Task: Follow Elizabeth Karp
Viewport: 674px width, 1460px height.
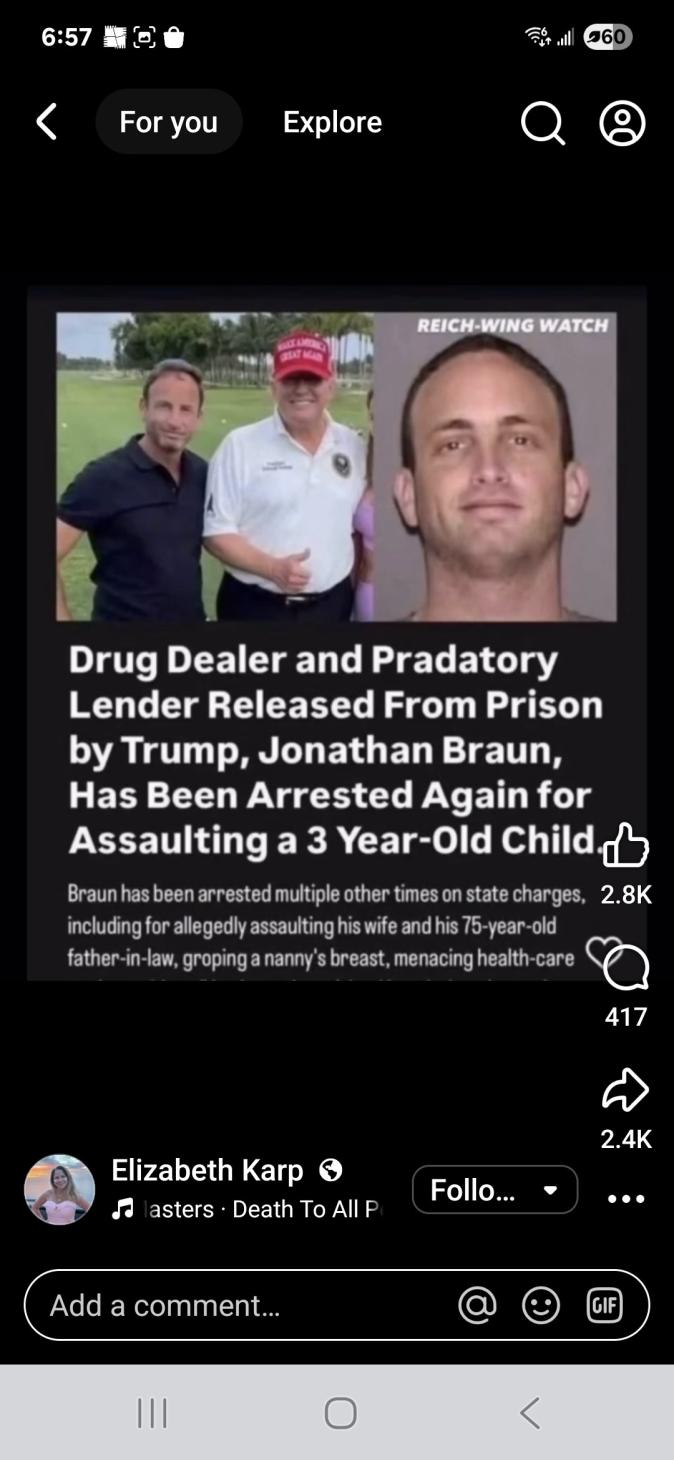Action: pyautogui.click(x=474, y=1190)
